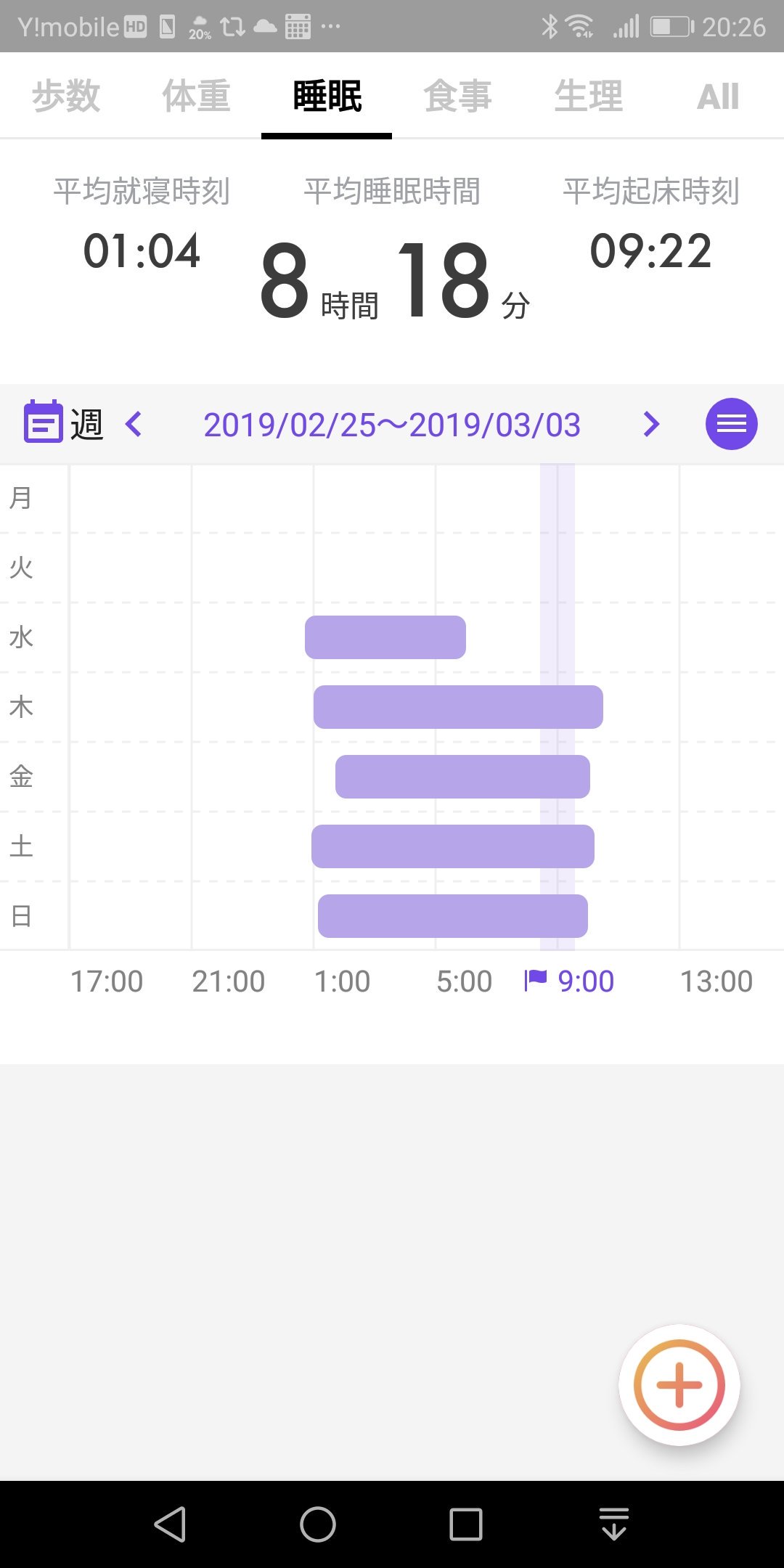Switch to the 歩数 tab

pos(65,96)
